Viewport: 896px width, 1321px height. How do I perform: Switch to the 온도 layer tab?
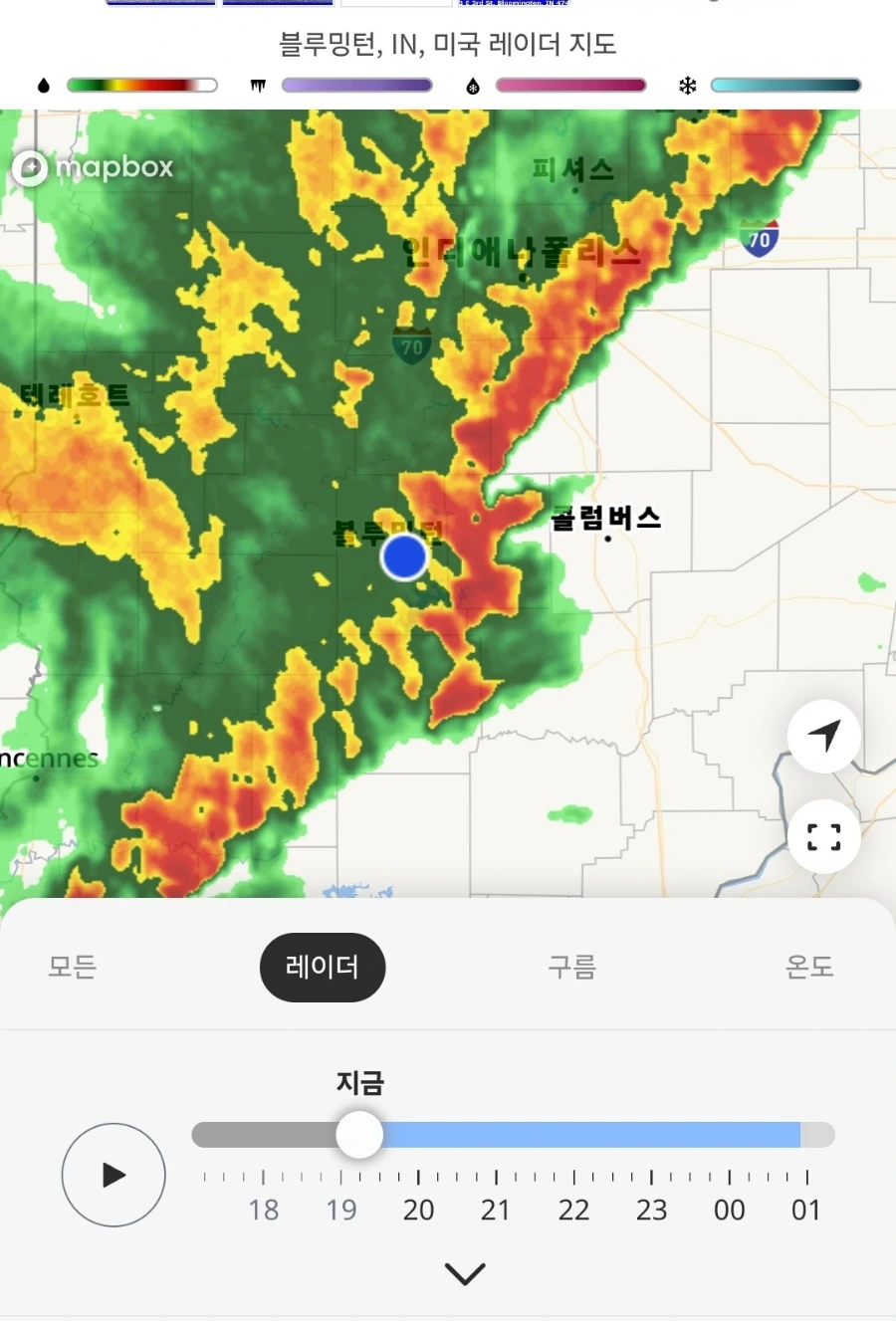point(809,967)
